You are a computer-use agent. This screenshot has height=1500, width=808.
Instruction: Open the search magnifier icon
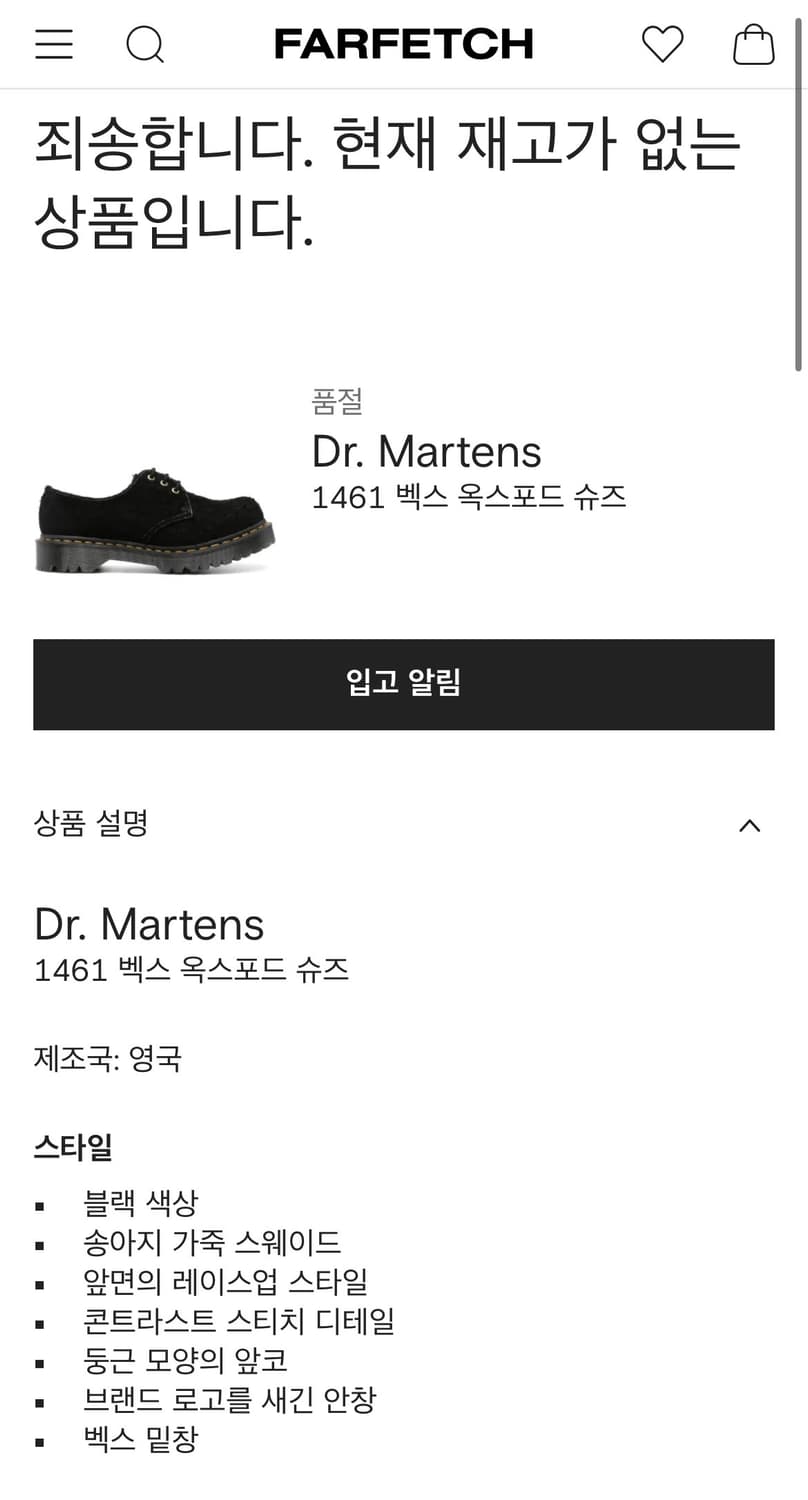point(144,44)
